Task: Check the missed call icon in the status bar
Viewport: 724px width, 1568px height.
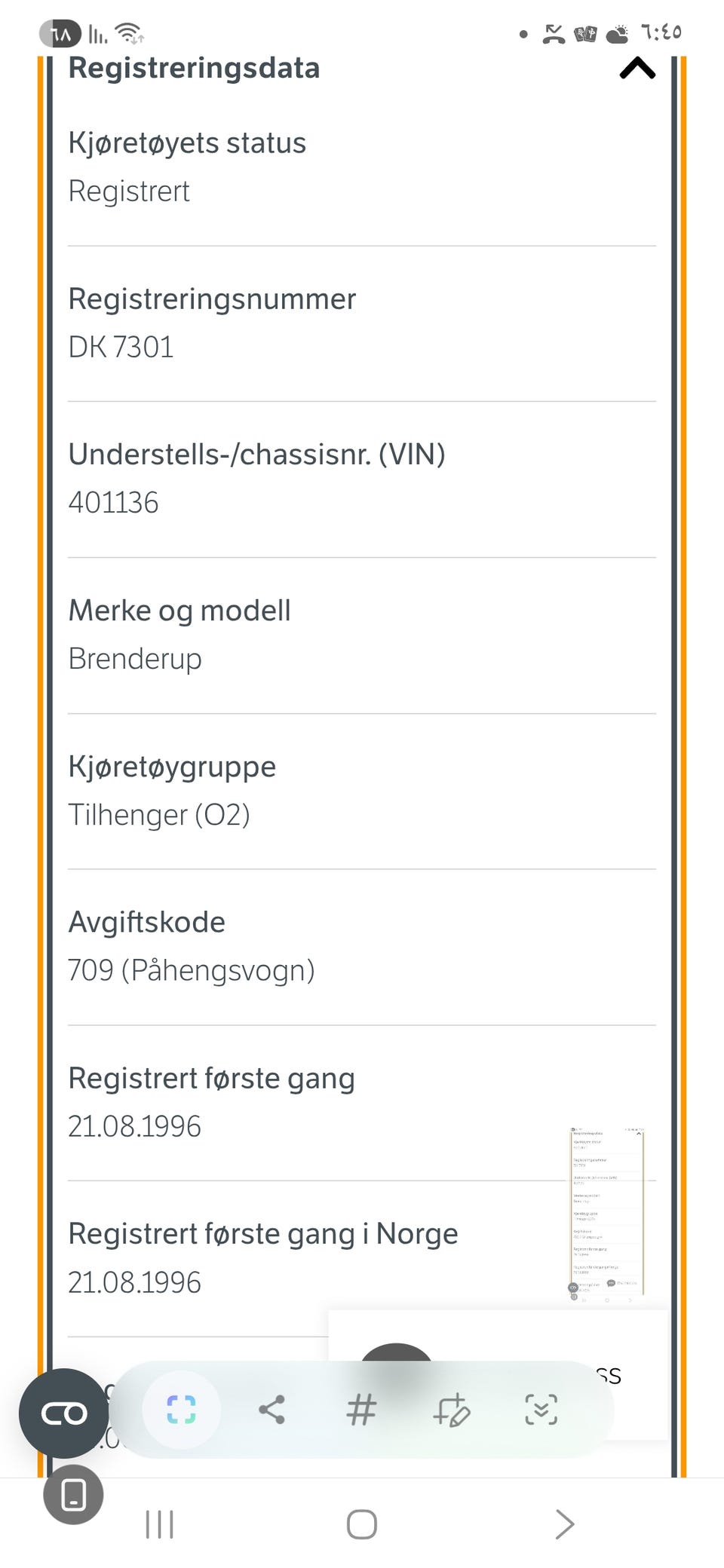Action: point(551,32)
